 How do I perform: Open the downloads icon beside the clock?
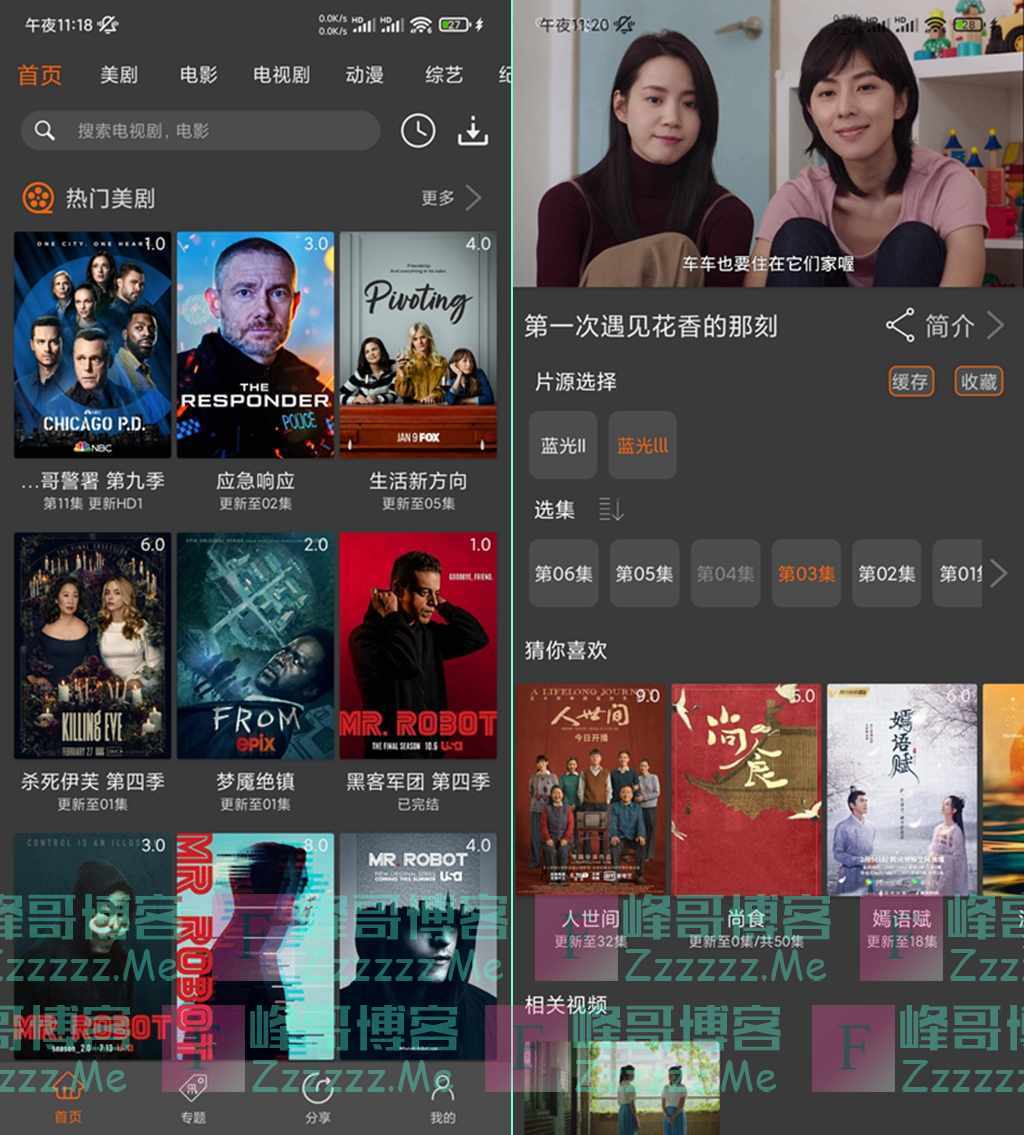tap(473, 131)
